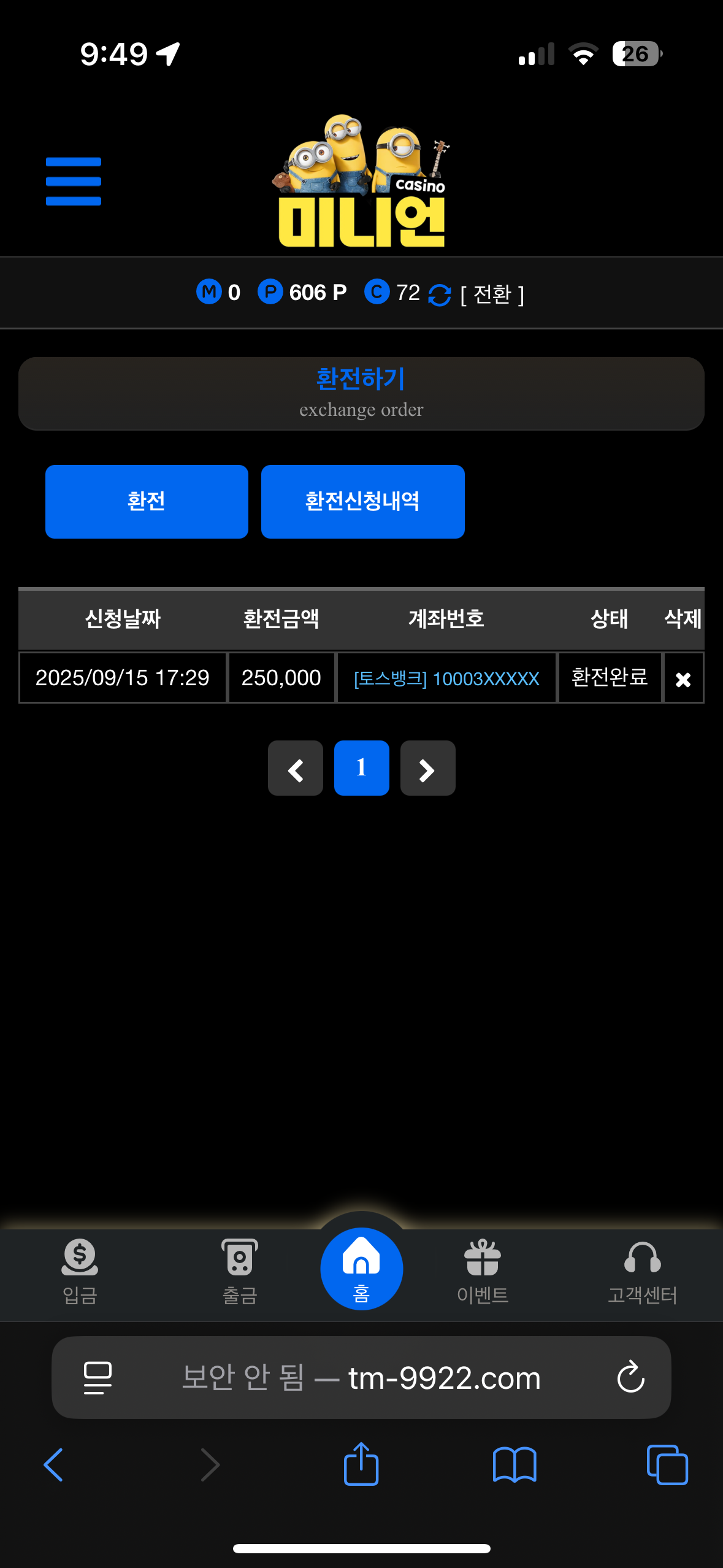The image size is (723, 1568).
Task: Select page 1
Action: (x=361, y=768)
